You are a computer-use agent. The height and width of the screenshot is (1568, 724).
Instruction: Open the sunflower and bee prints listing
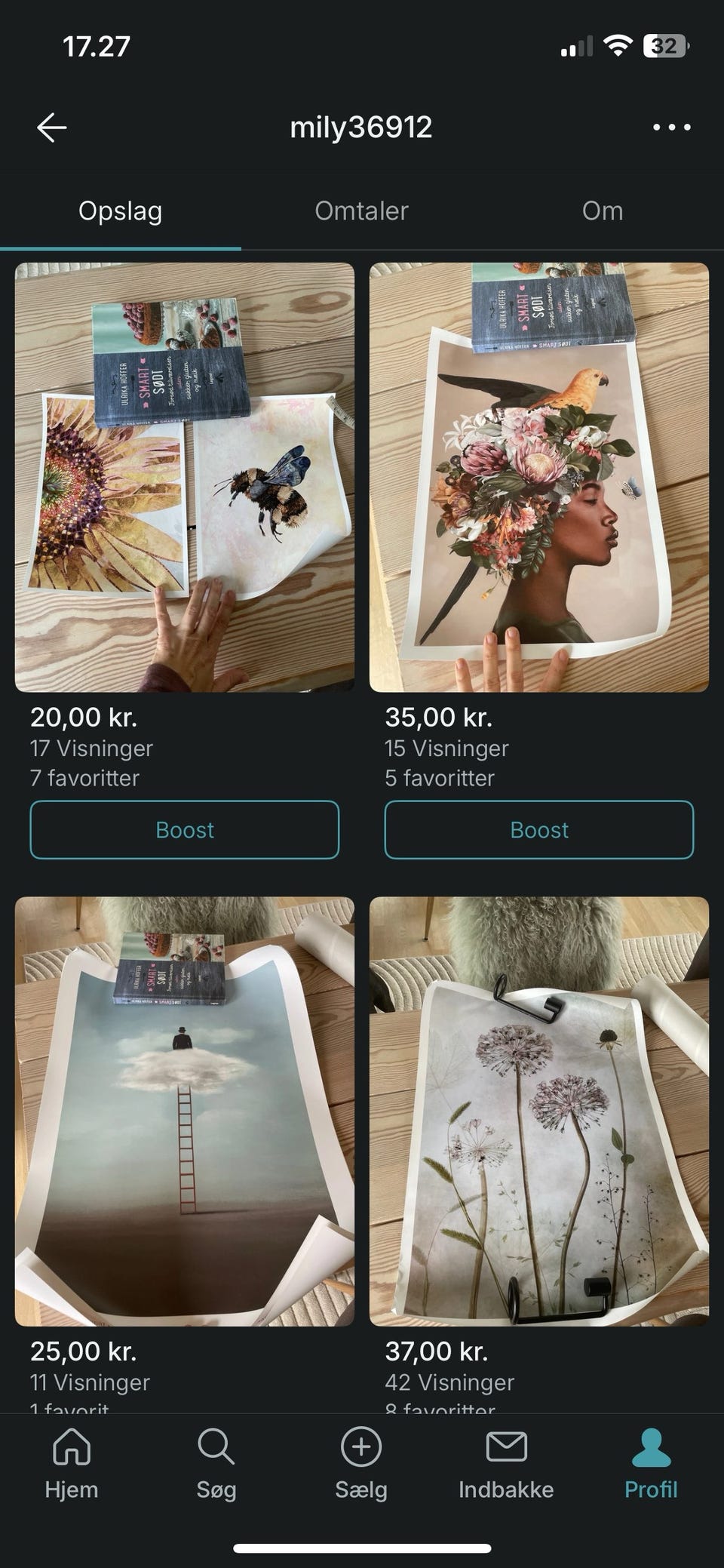pos(184,475)
